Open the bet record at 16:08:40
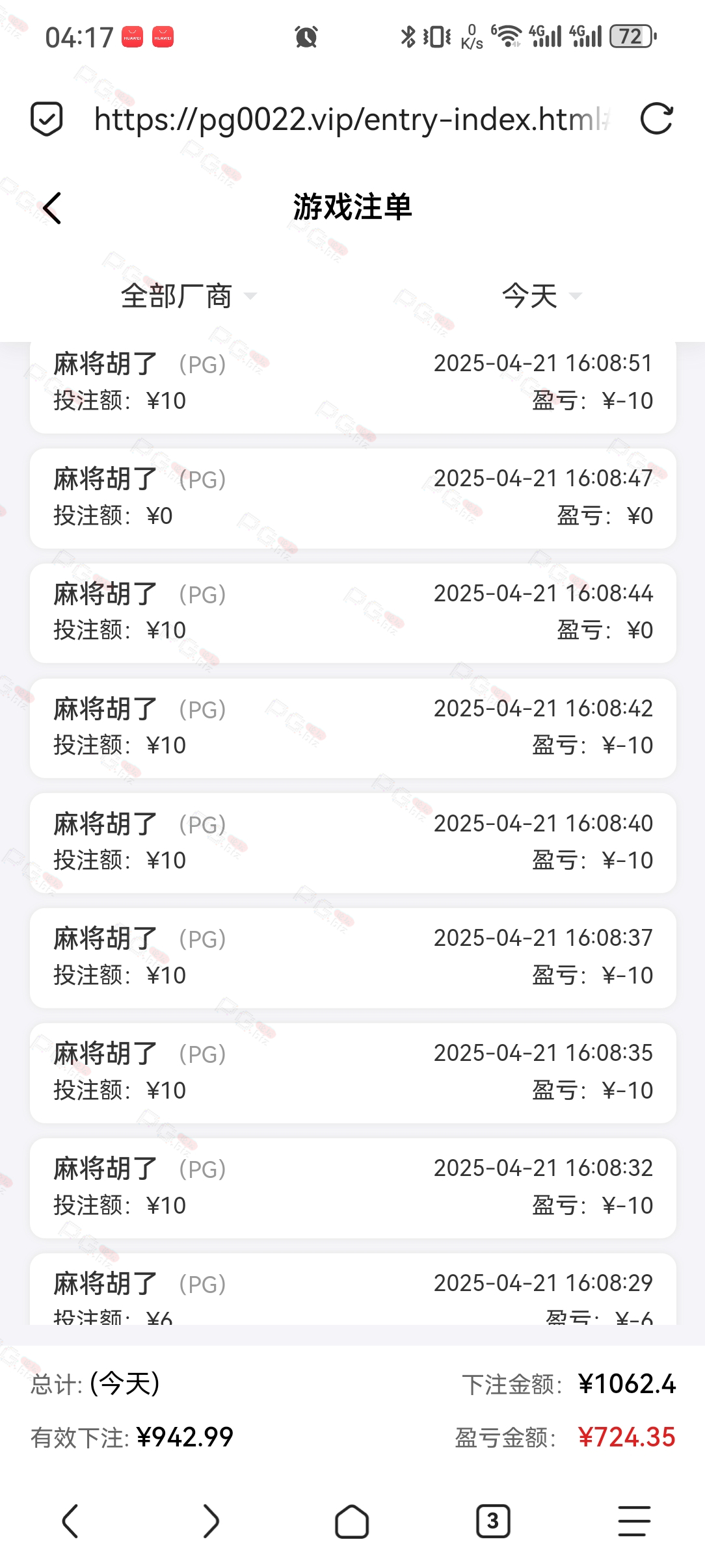The width and height of the screenshot is (705, 1568). [353, 843]
